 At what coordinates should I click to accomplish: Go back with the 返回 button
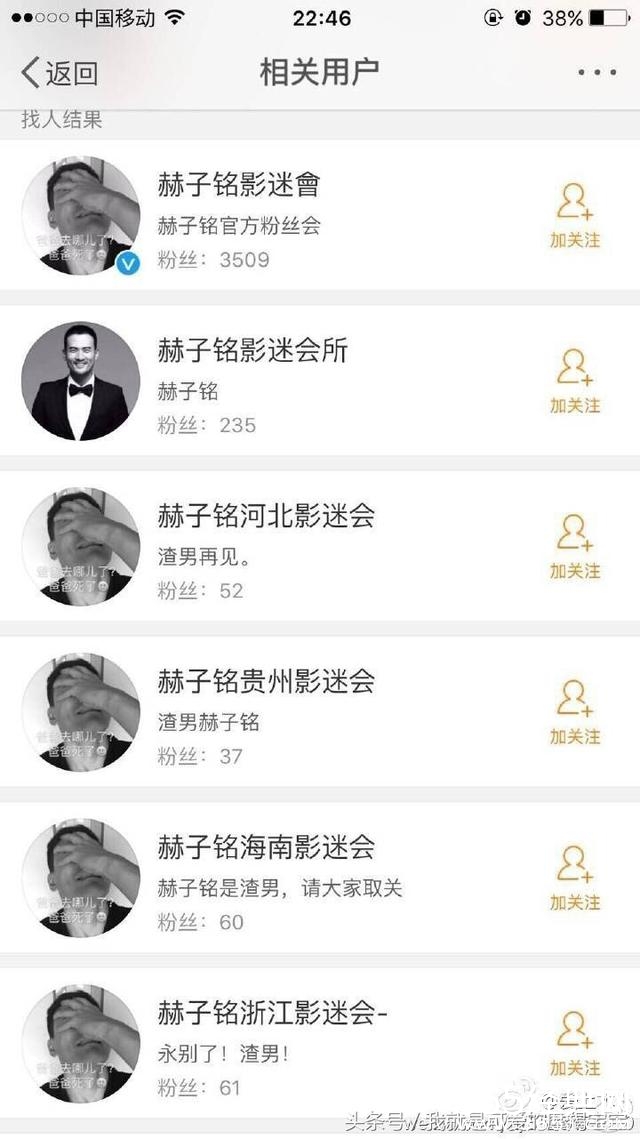(60, 73)
